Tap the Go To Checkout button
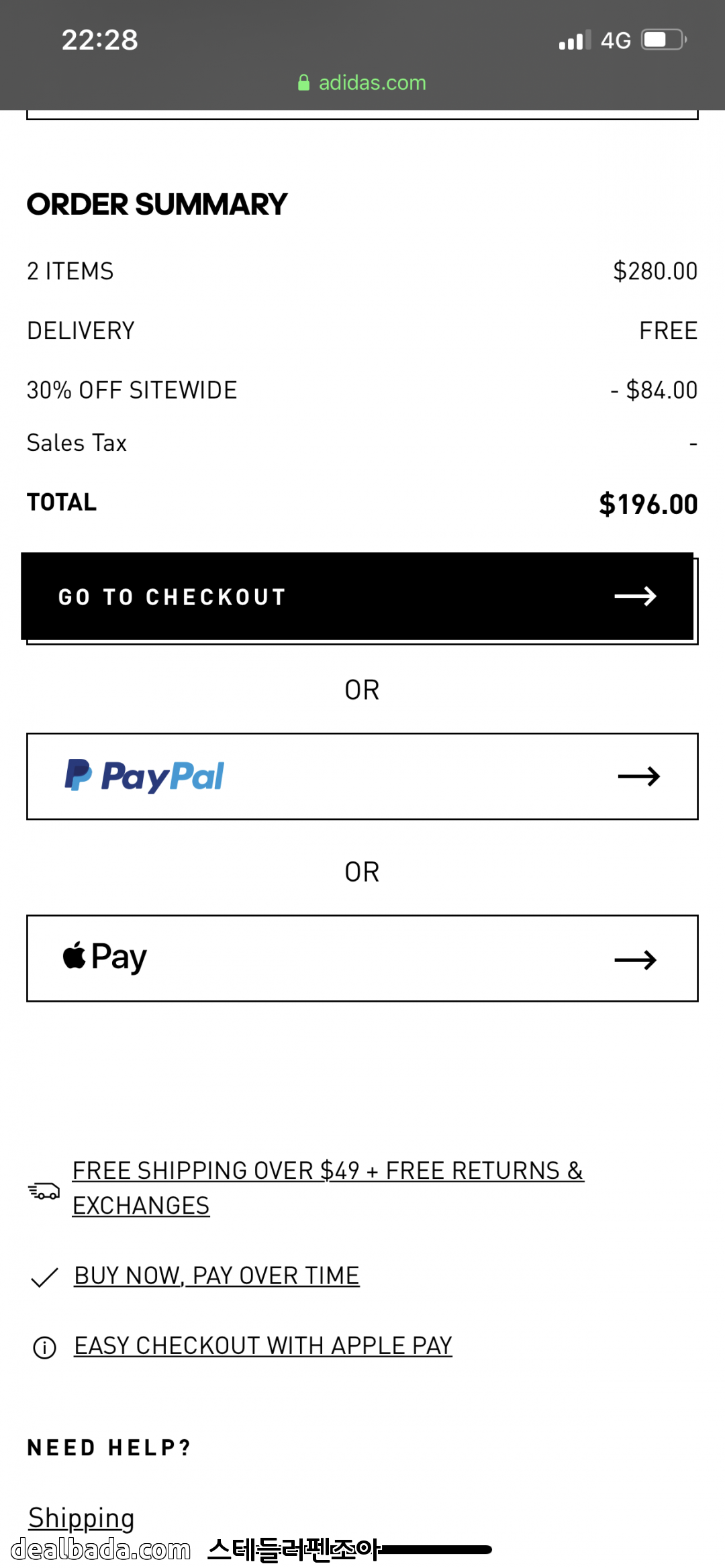 pyautogui.click(x=357, y=596)
